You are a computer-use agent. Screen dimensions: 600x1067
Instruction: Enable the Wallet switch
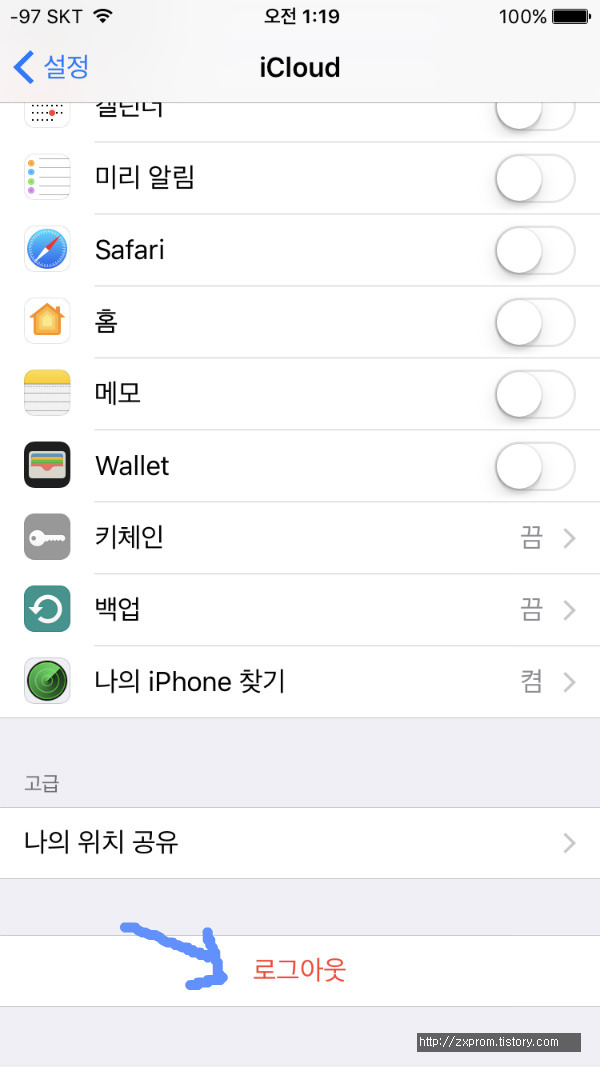[535, 466]
